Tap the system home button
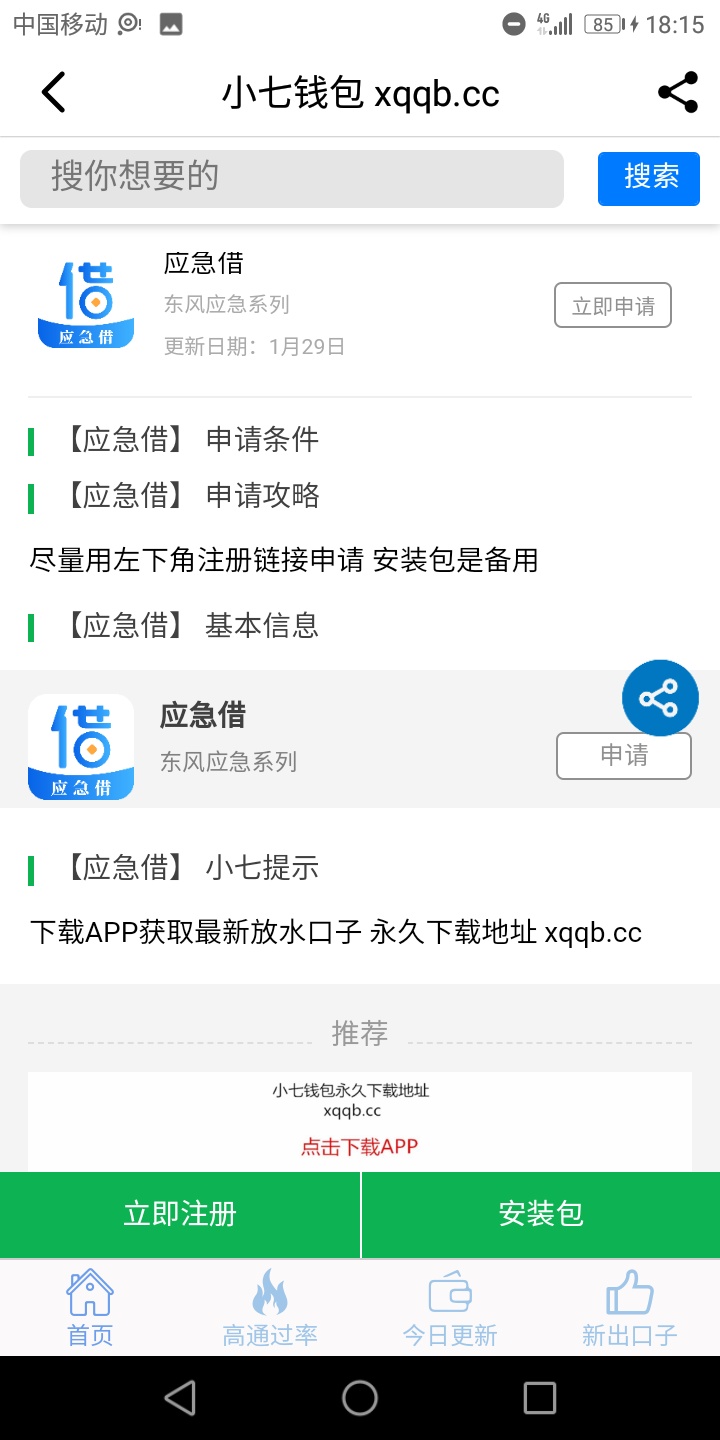The image size is (720, 1440). tap(360, 1398)
